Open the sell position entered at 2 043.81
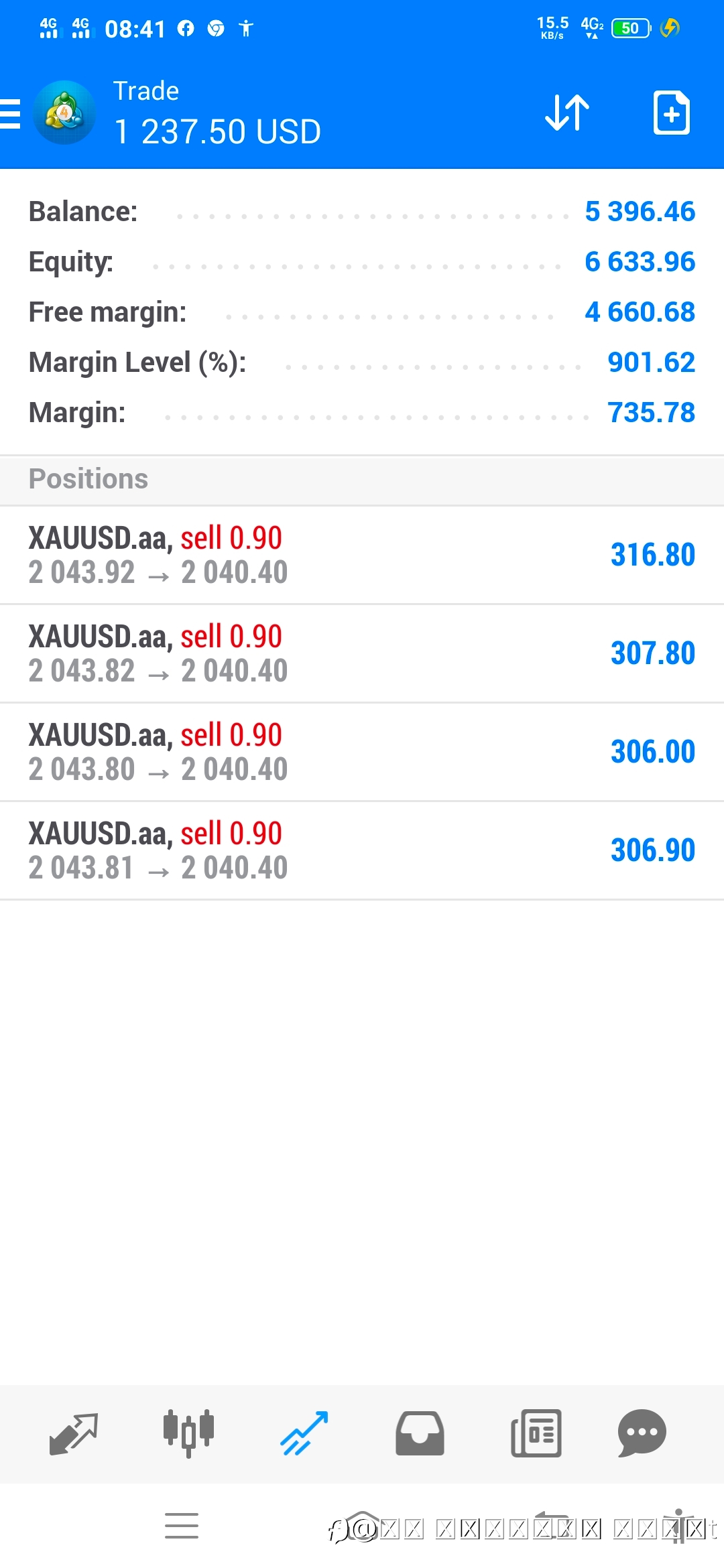Image resolution: width=724 pixels, height=1568 pixels. coord(362,850)
